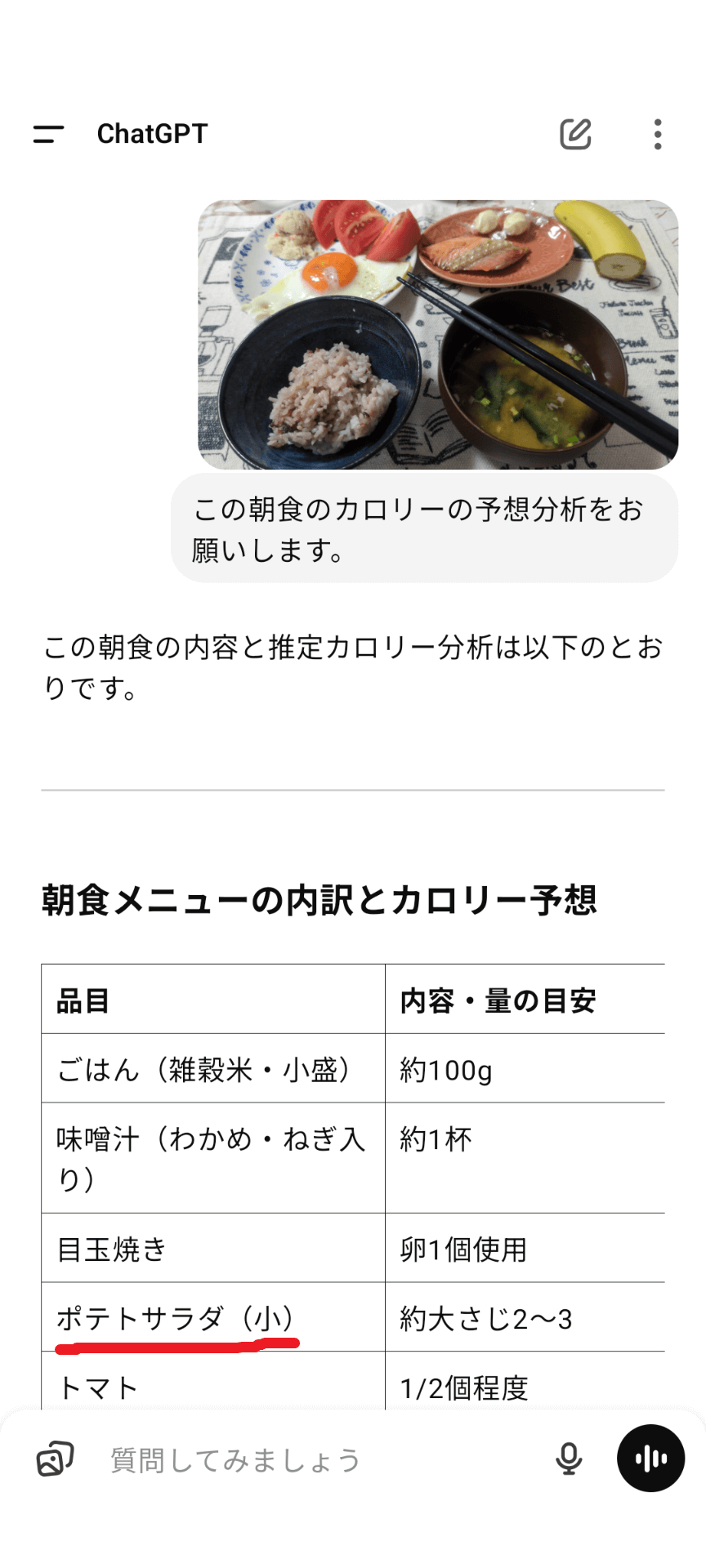View the attached breakfast photo
This screenshot has height=1568, width=706.
tap(438, 335)
